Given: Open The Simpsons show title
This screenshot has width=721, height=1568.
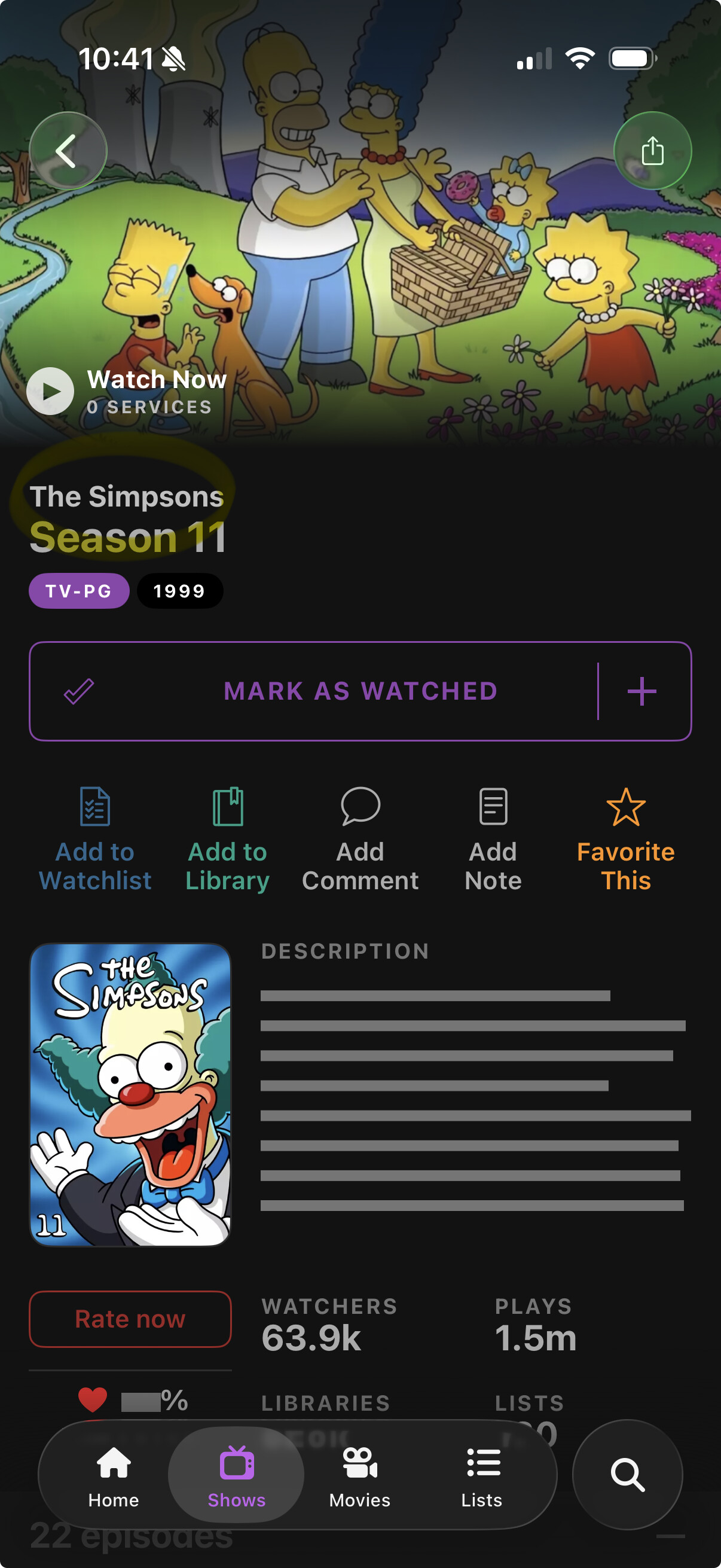Looking at the screenshot, I should tap(127, 497).
